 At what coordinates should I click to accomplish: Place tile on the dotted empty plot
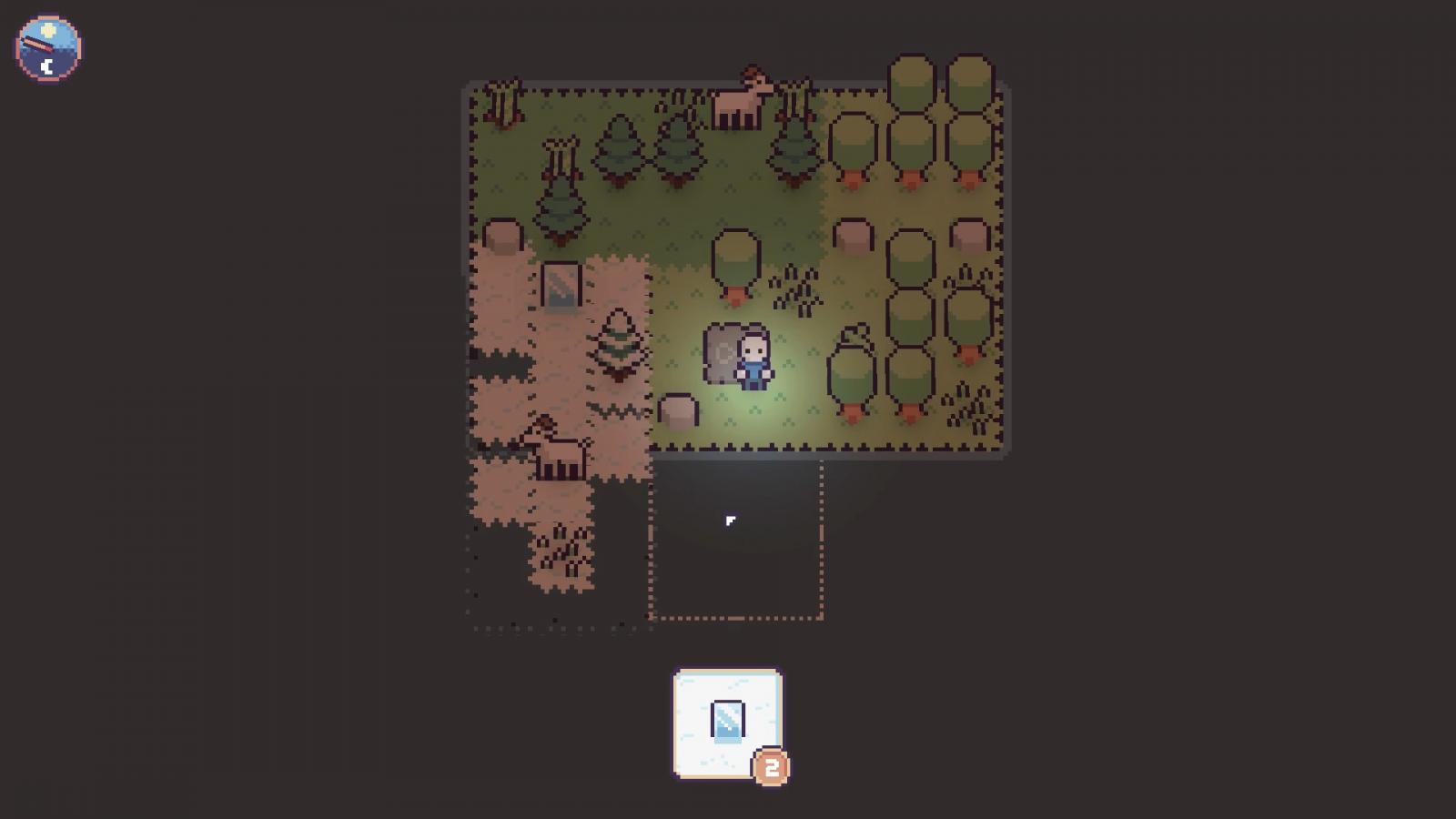pos(735,540)
